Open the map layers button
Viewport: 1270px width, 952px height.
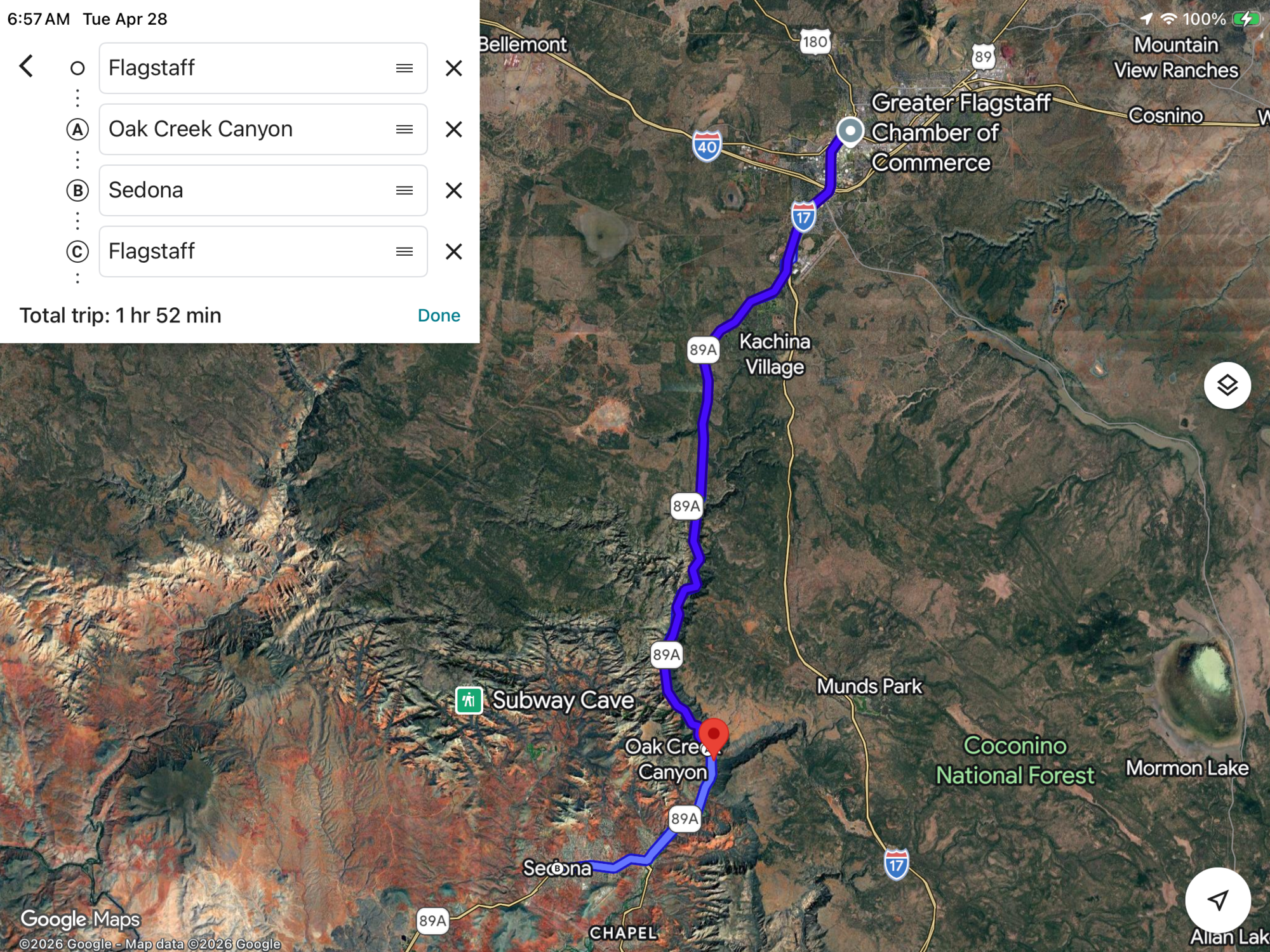coord(1227,385)
